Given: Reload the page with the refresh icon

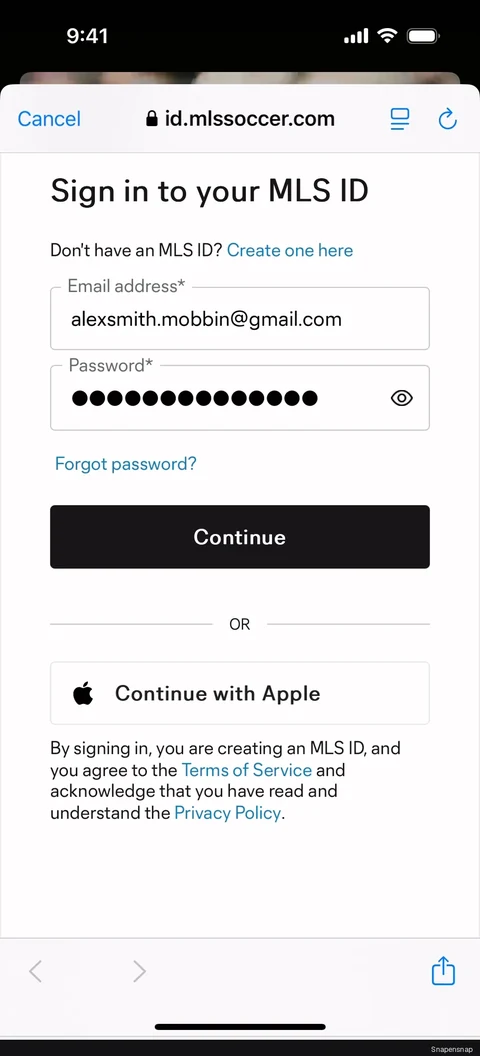Looking at the screenshot, I should (448, 120).
